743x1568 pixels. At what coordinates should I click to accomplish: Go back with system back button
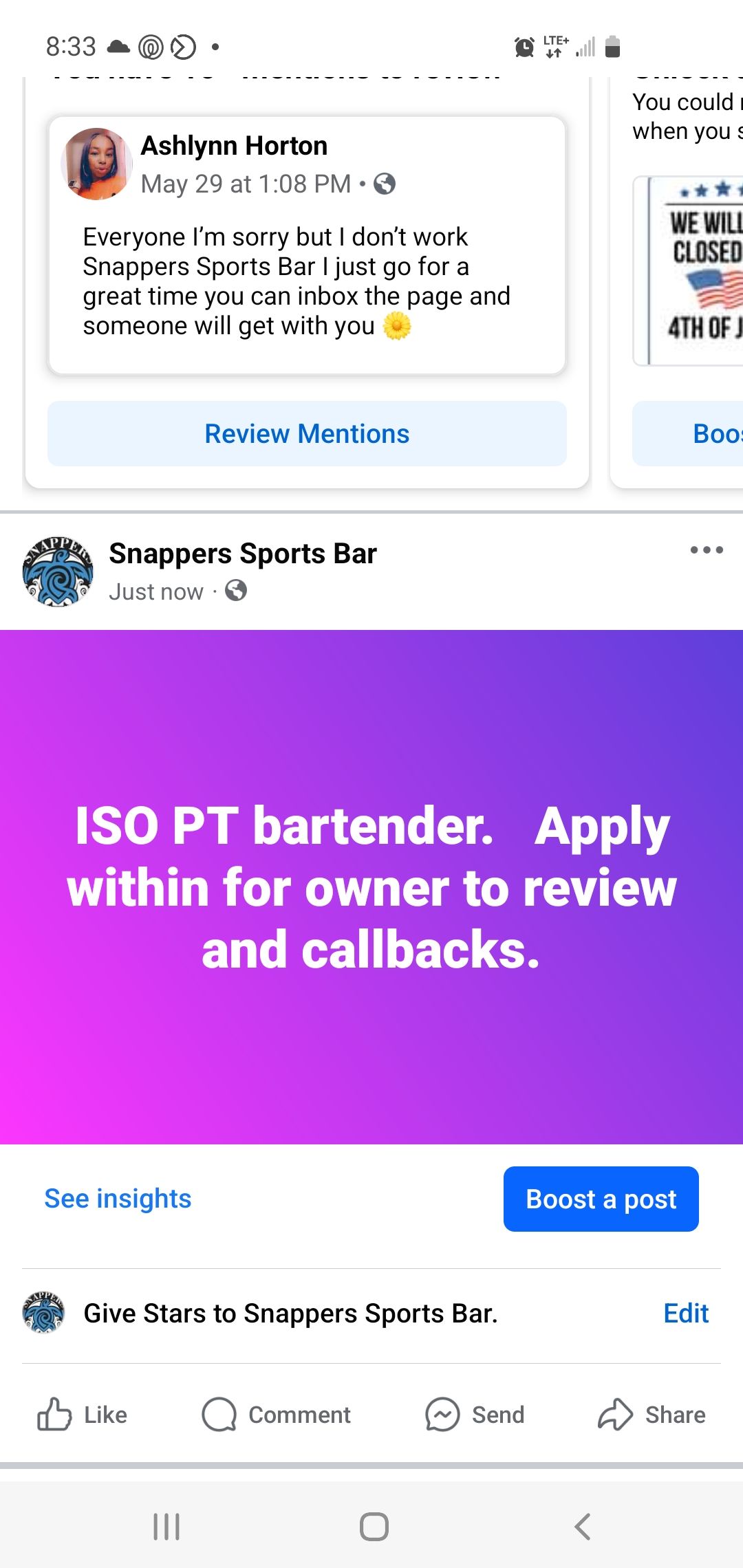point(582,1527)
